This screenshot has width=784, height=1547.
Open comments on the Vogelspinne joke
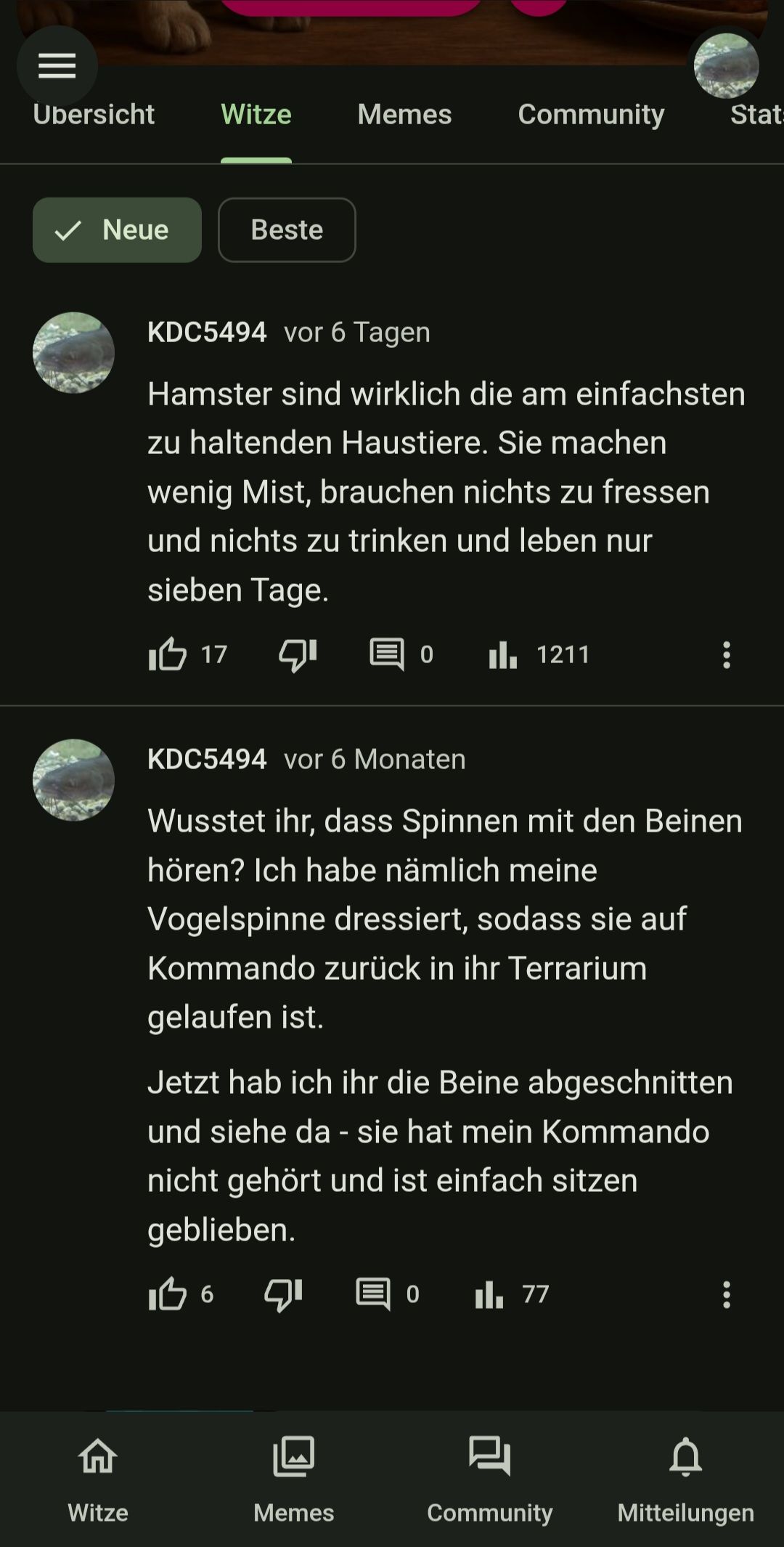coord(373,1294)
